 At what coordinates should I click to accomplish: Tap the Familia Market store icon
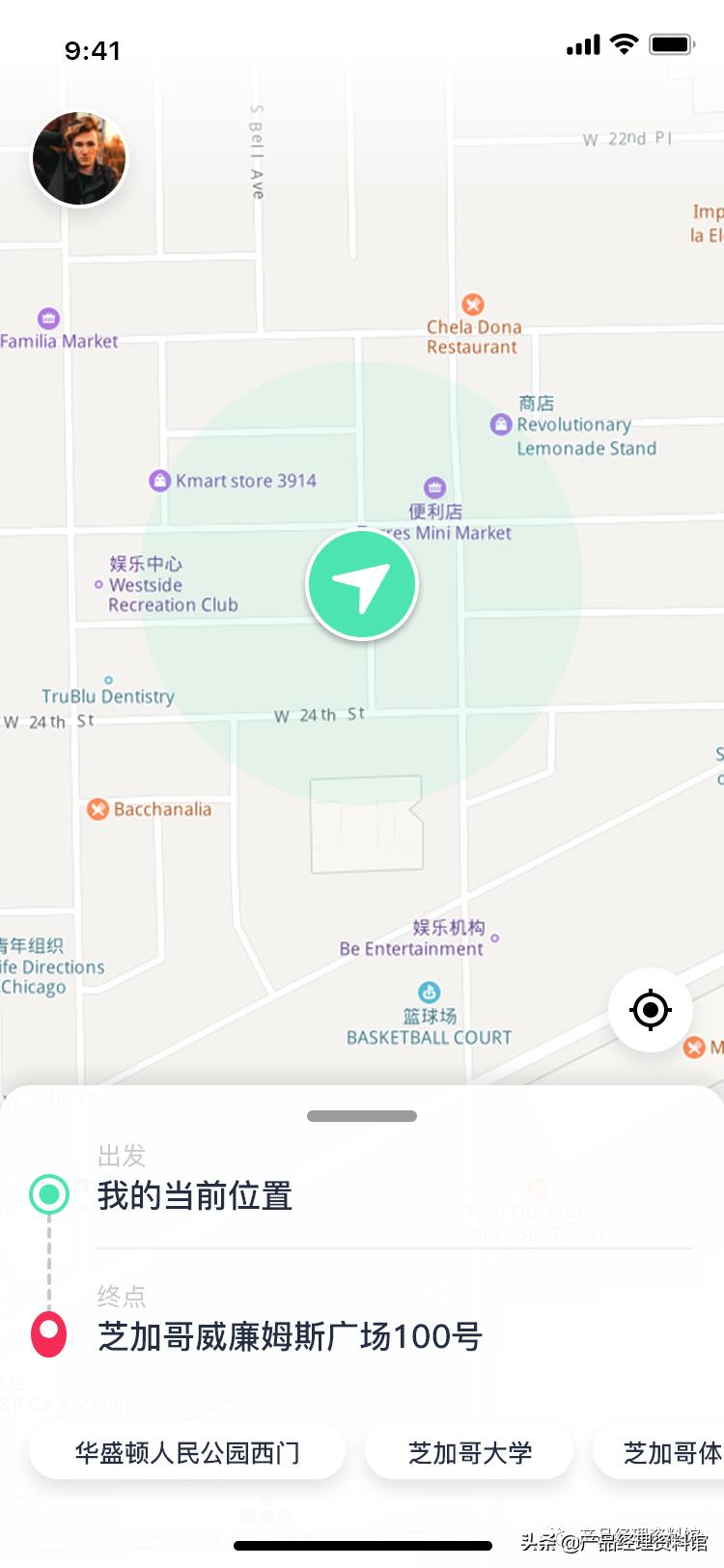[47, 319]
